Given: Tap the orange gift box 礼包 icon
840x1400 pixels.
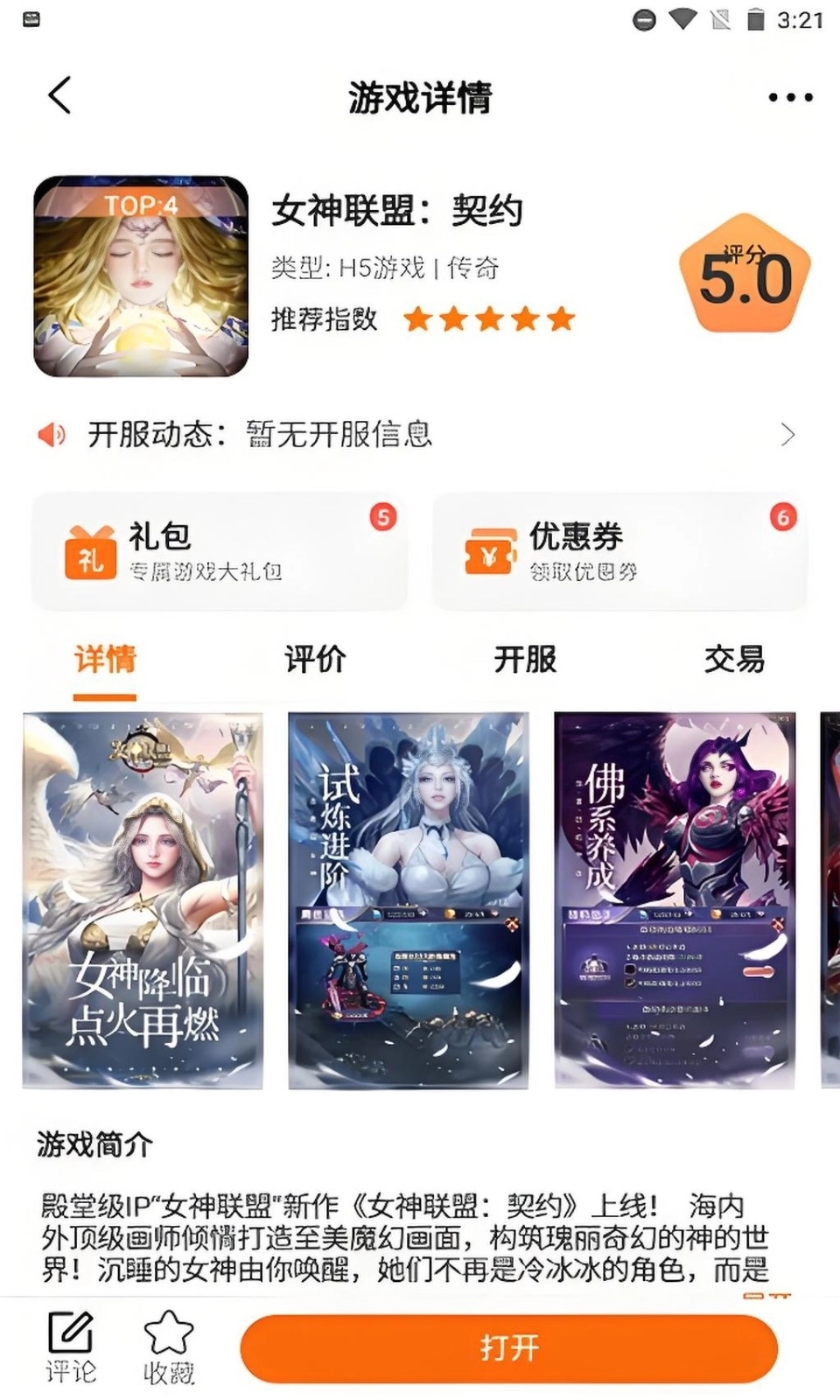Looking at the screenshot, I should [x=90, y=553].
